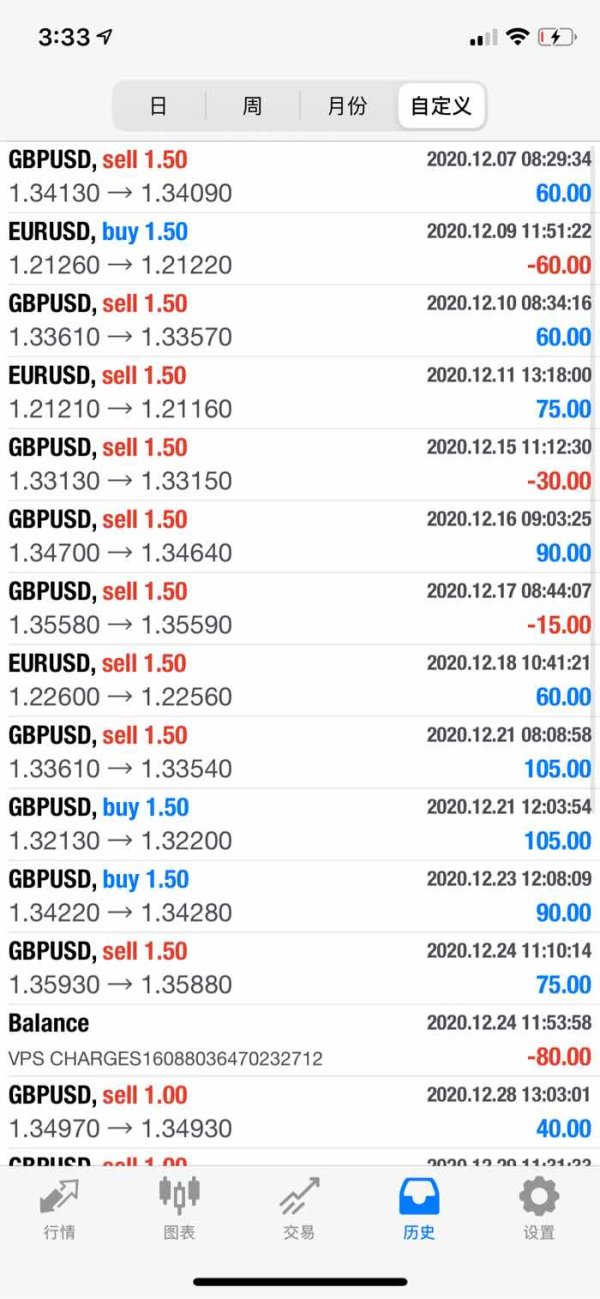The height and width of the screenshot is (1299, 600).
Task: Open the 设置 settings tab
Action: [539, 1208]
